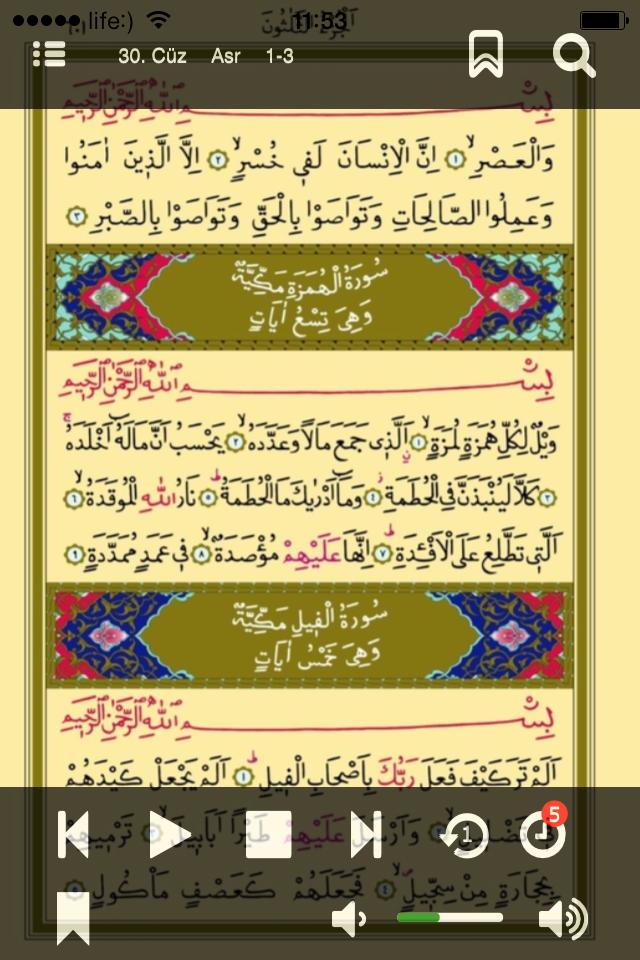
Task: Open the search magnifier
Action: click(574, 55)
